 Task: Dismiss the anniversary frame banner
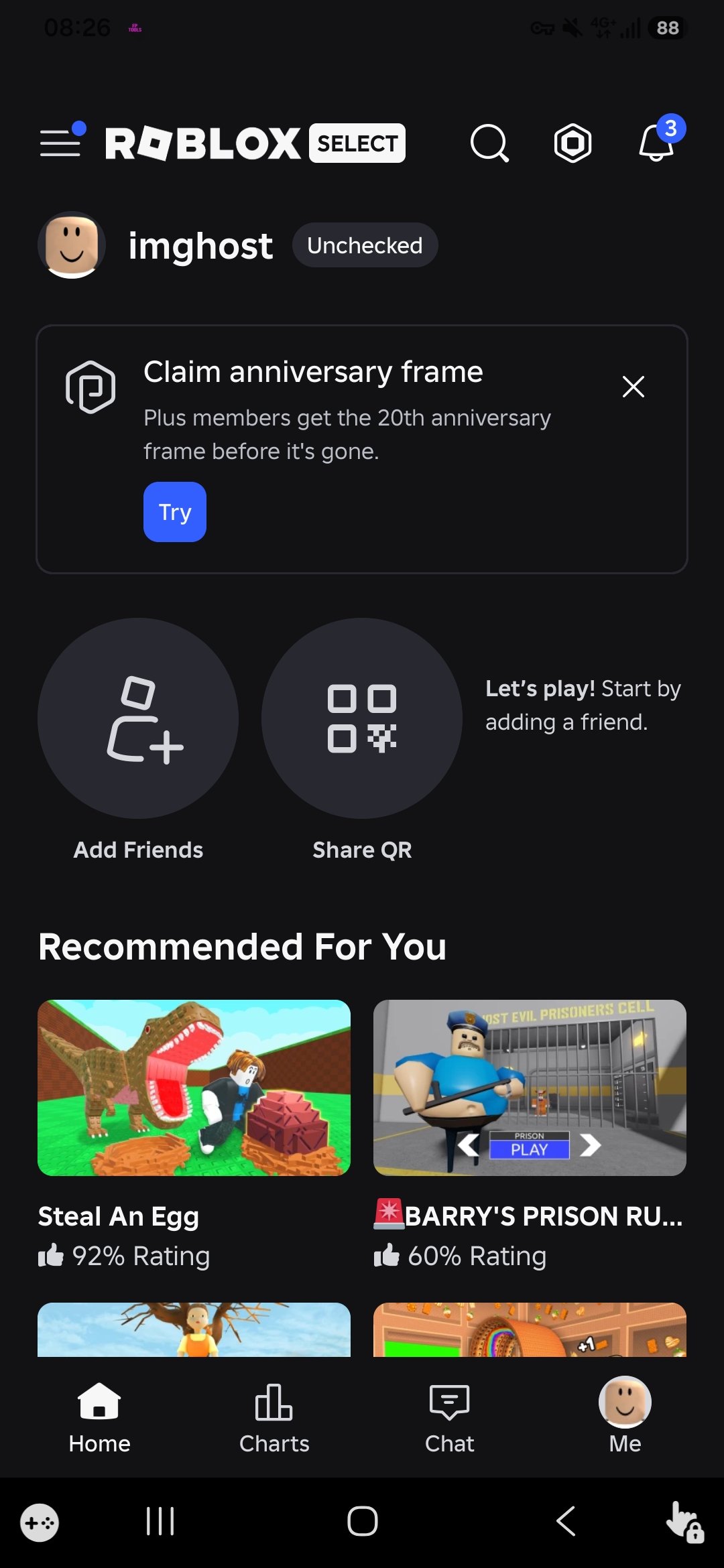pos(633,387)
